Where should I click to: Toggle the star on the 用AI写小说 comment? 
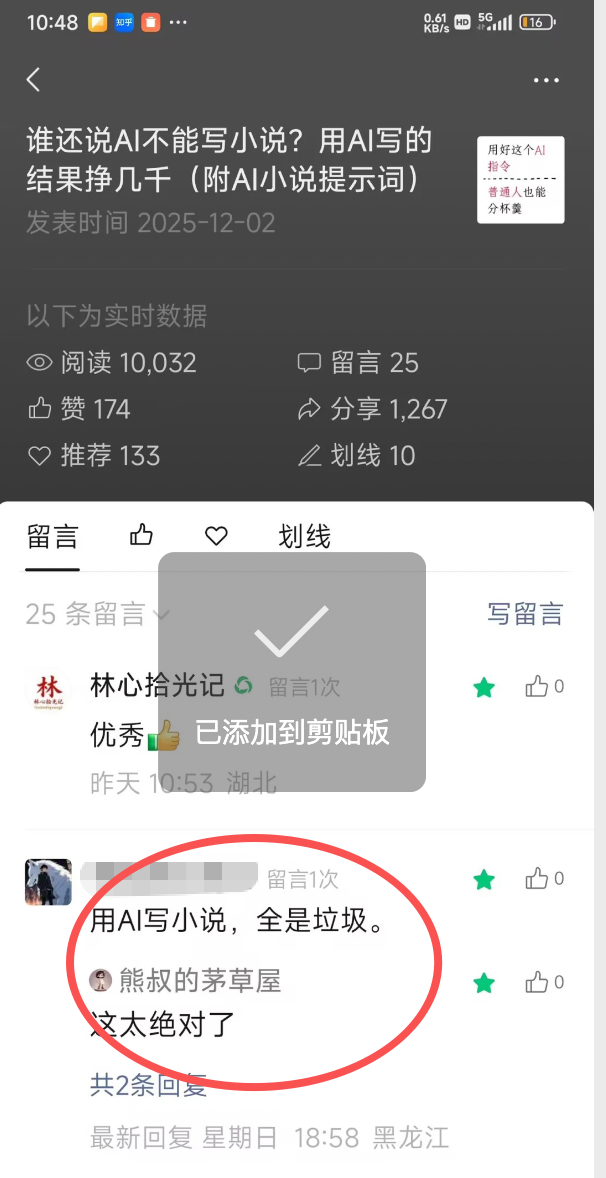[484, 879]
